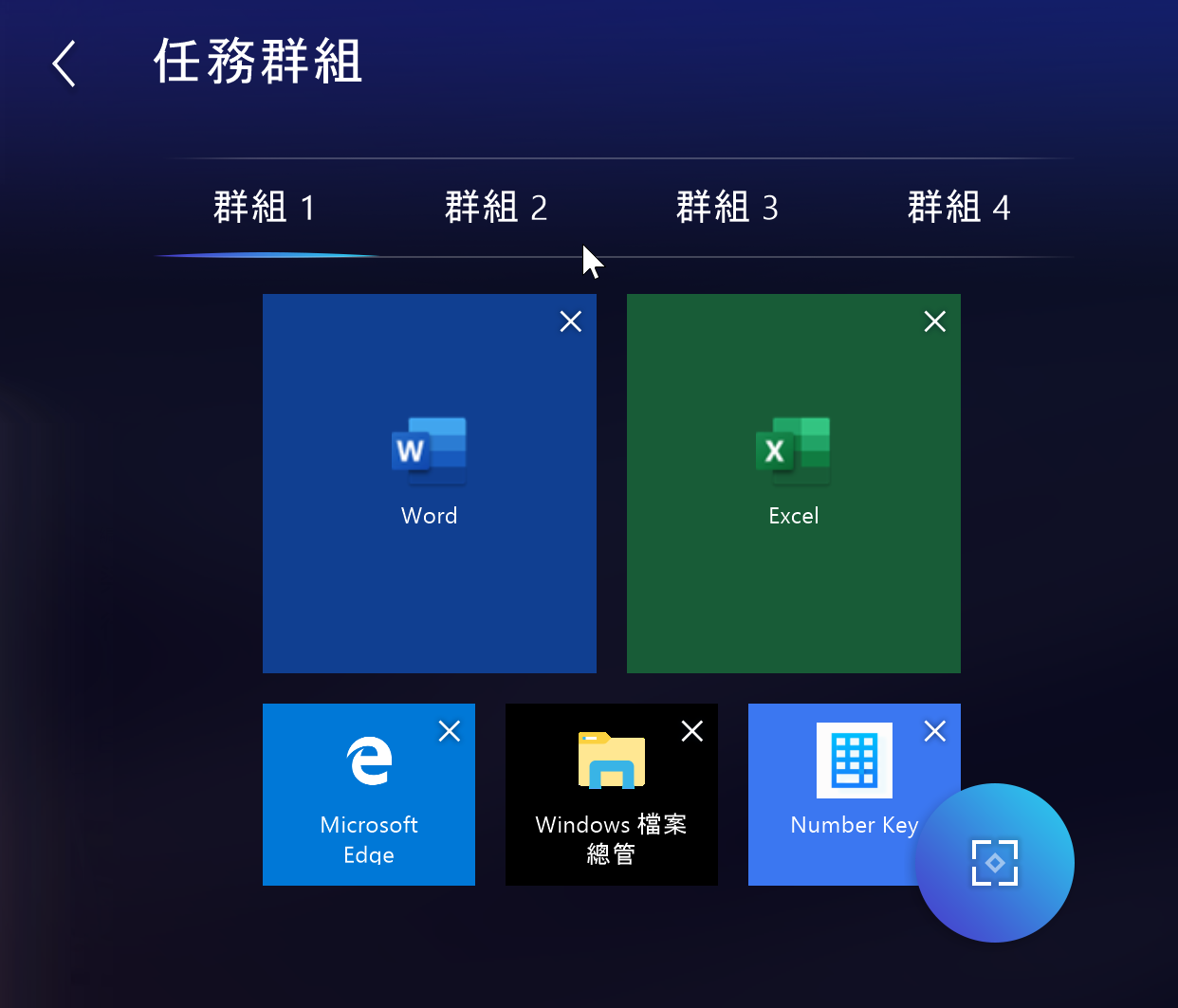Screen dimensions: 1178x1008
Task: Remove Excel from the group
Action: pyautogui.click(x=935, y=321)
